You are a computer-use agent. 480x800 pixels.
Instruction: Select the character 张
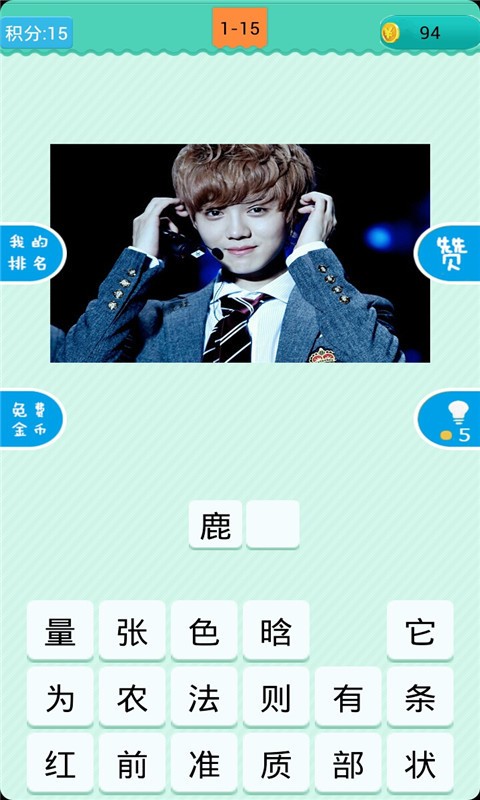tap(132, 631)
